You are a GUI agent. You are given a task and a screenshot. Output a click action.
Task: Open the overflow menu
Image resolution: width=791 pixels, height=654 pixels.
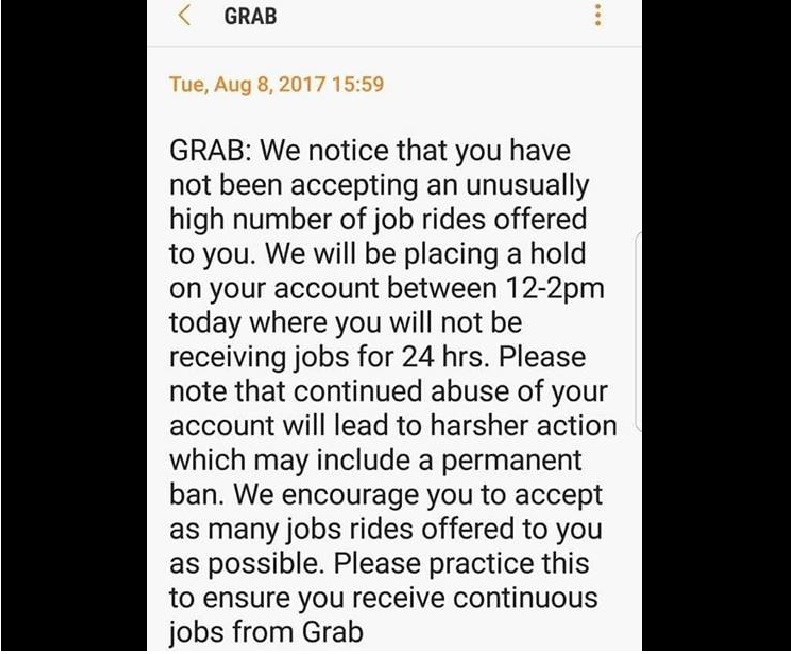[x=598, y=16]
